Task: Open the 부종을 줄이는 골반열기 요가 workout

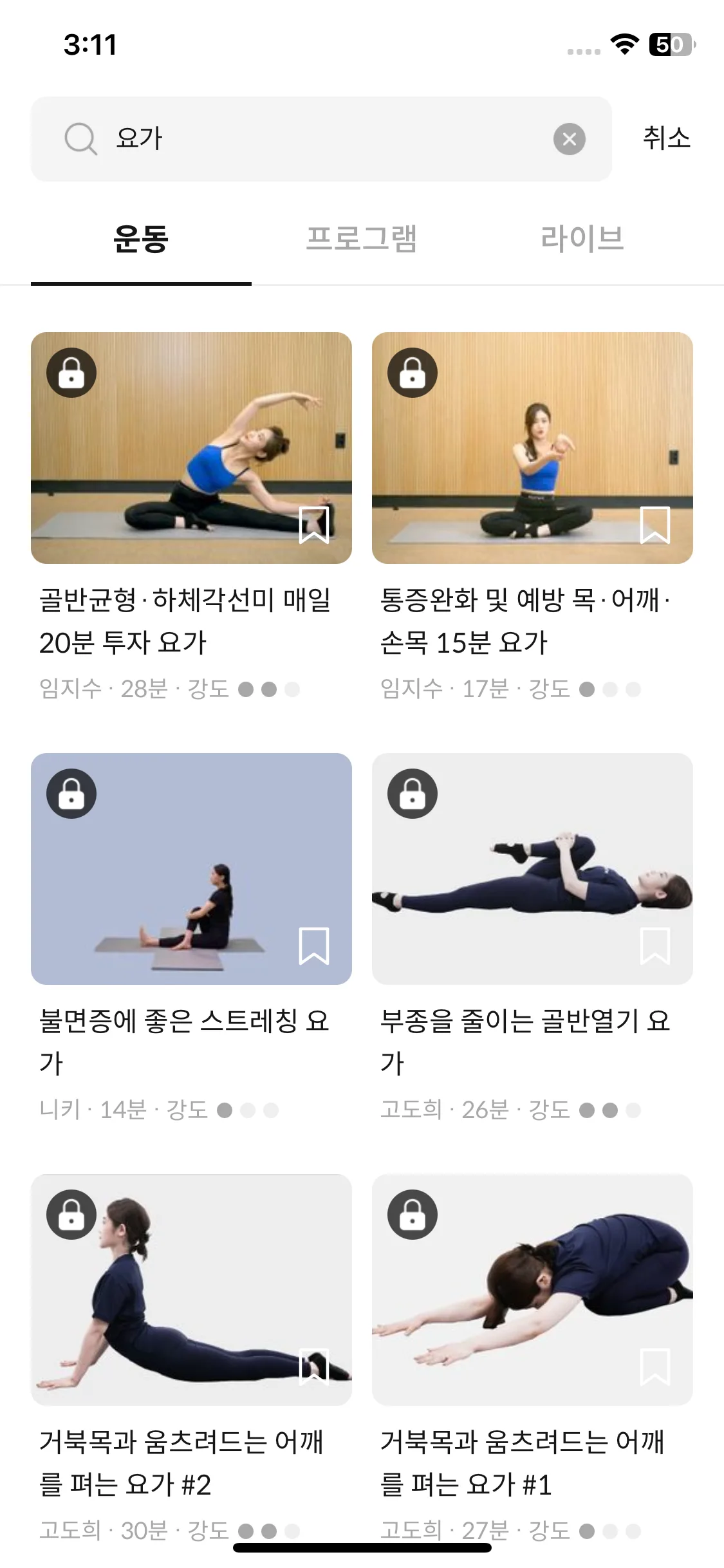Action: pyautogui.click(x=532, y=869)
